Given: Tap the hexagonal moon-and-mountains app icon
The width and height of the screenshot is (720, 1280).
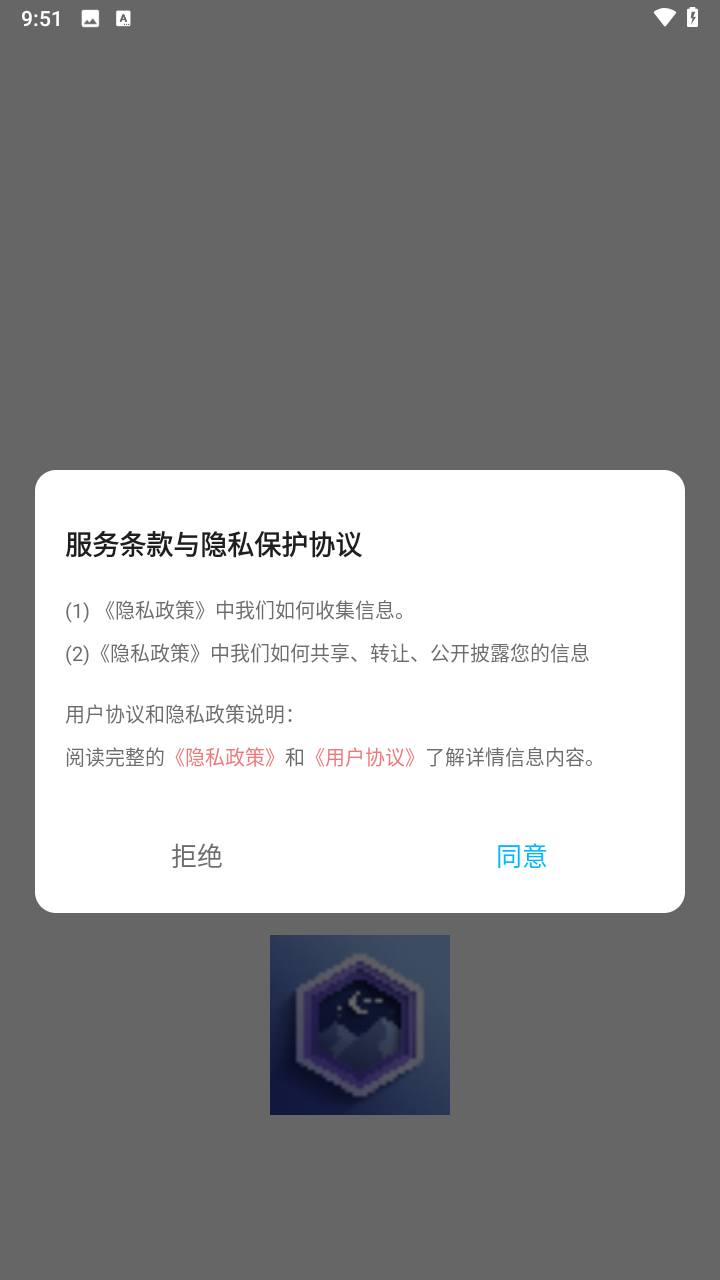Looking at the screenshot, I should [x=360, y=1024].
